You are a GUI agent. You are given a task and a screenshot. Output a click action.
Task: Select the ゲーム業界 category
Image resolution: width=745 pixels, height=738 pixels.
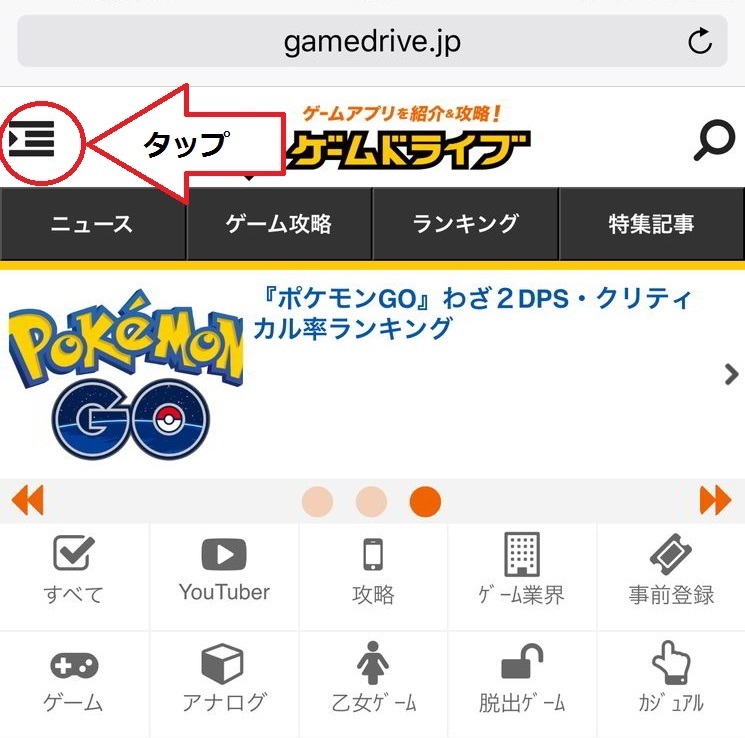(521, 572)
